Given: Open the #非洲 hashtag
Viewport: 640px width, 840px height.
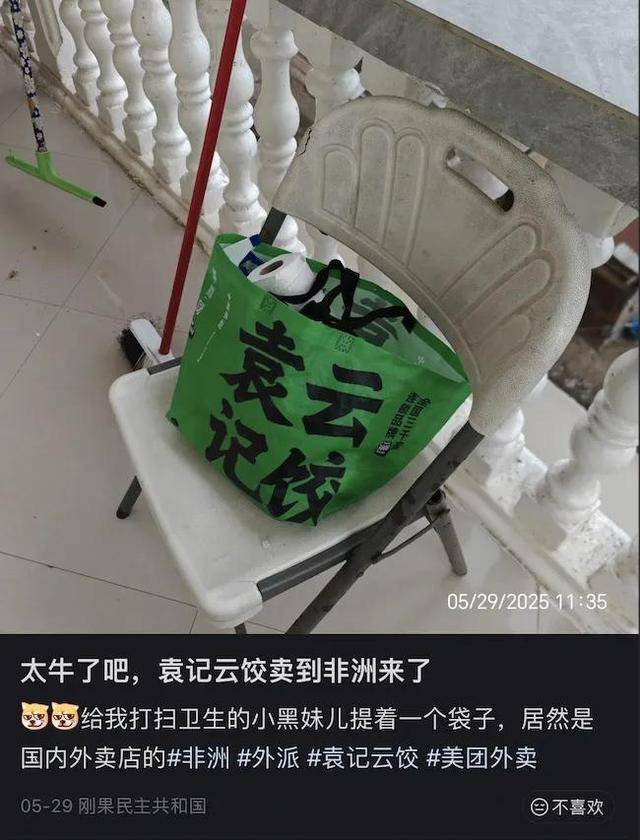Looking at the screenshot, I should (x=198, y=758).
